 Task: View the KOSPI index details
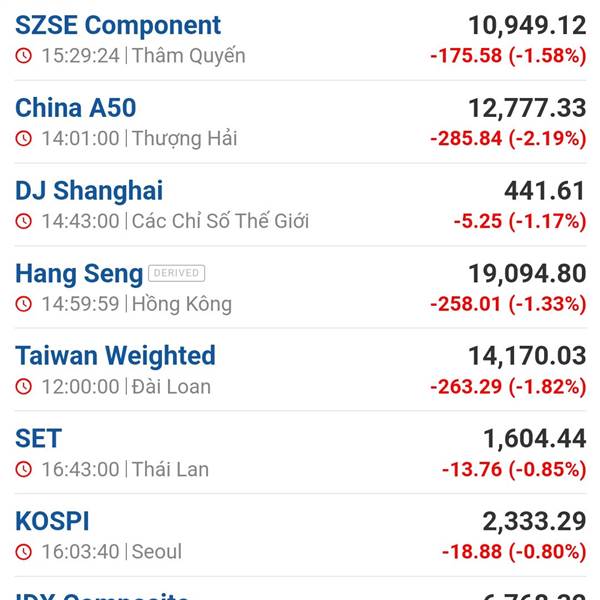[52, 521]
